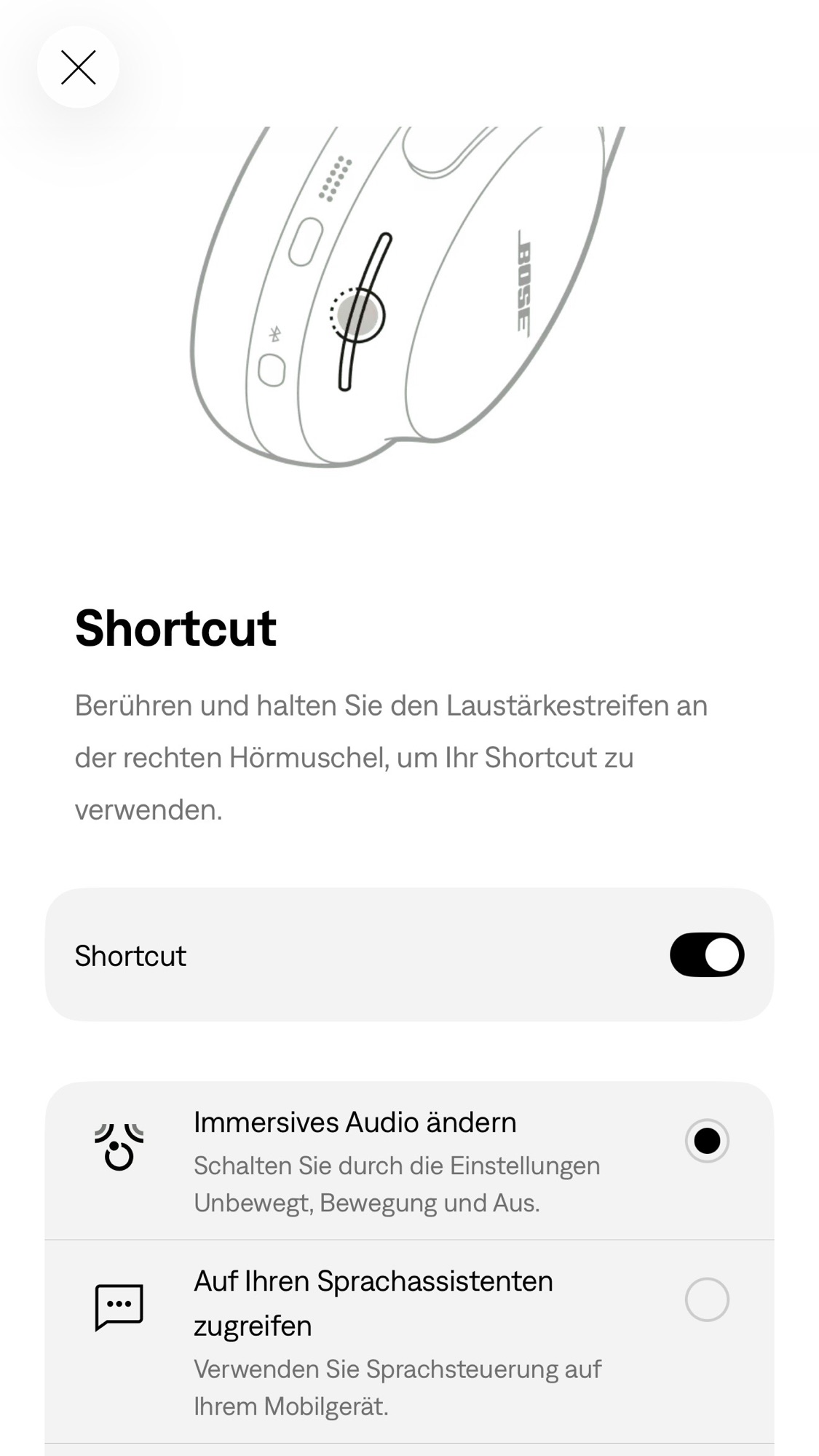Turn off the Shortcut toggle
Viewport: 819px width, 1456px height.
point(705,954)
